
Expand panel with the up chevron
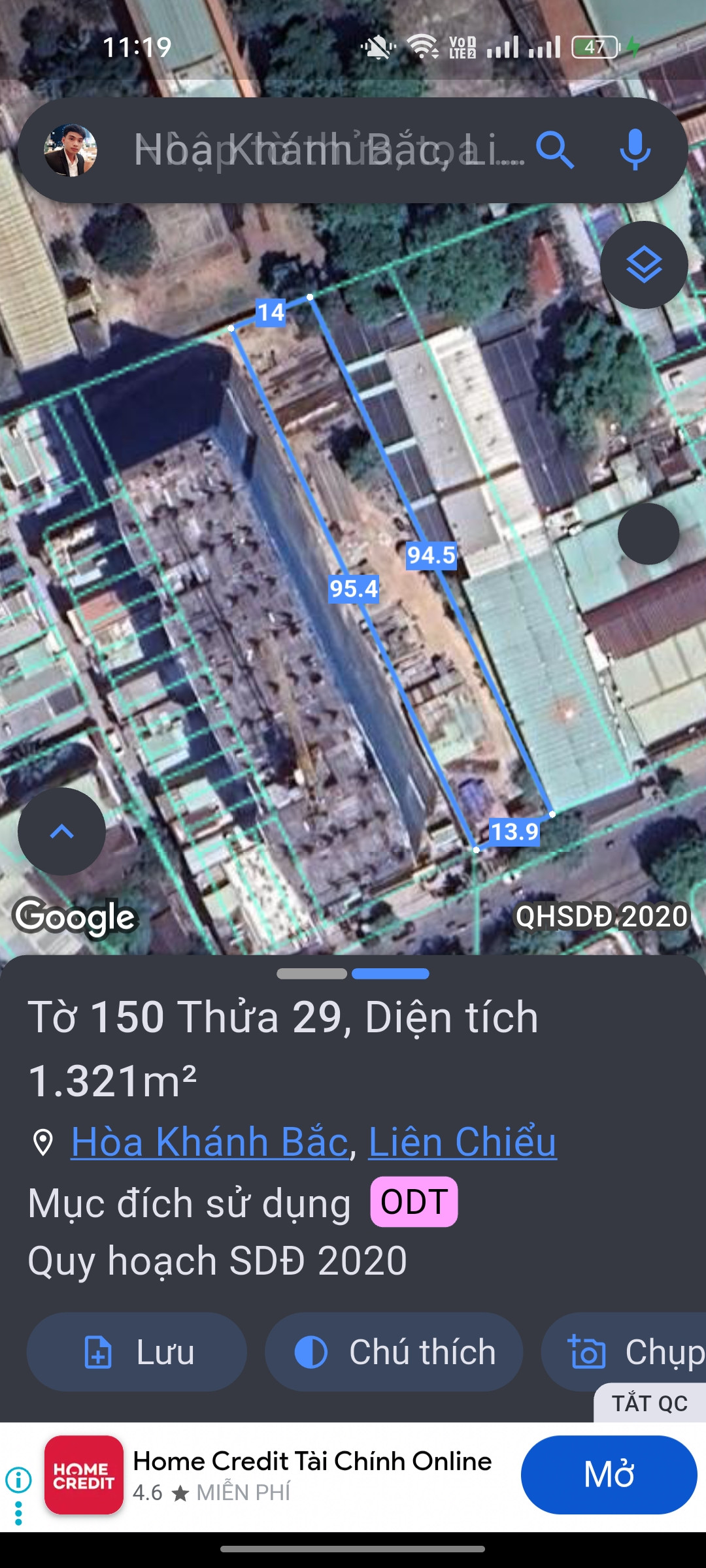[61, 831]
